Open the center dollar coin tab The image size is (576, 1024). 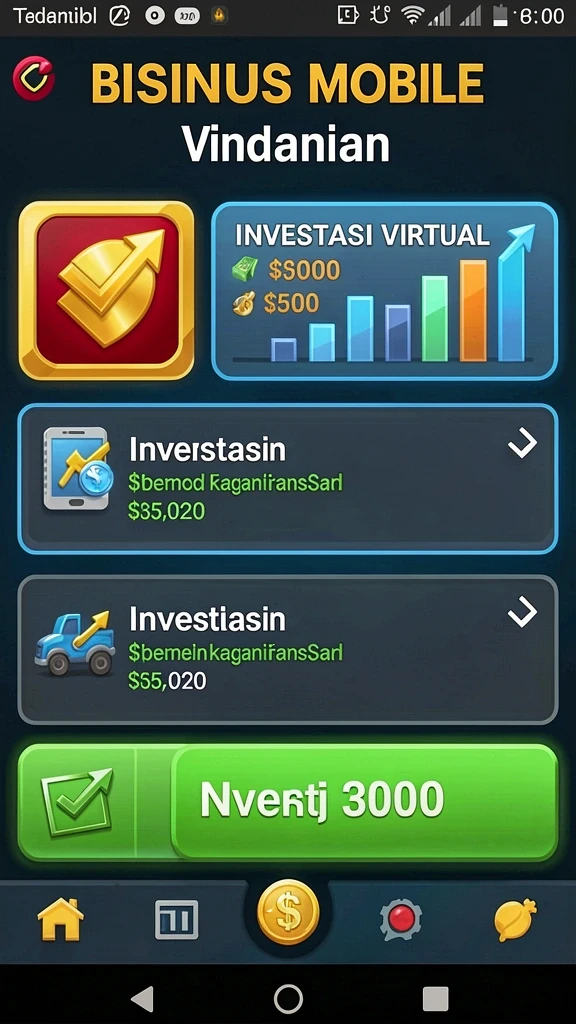[288, 912]
